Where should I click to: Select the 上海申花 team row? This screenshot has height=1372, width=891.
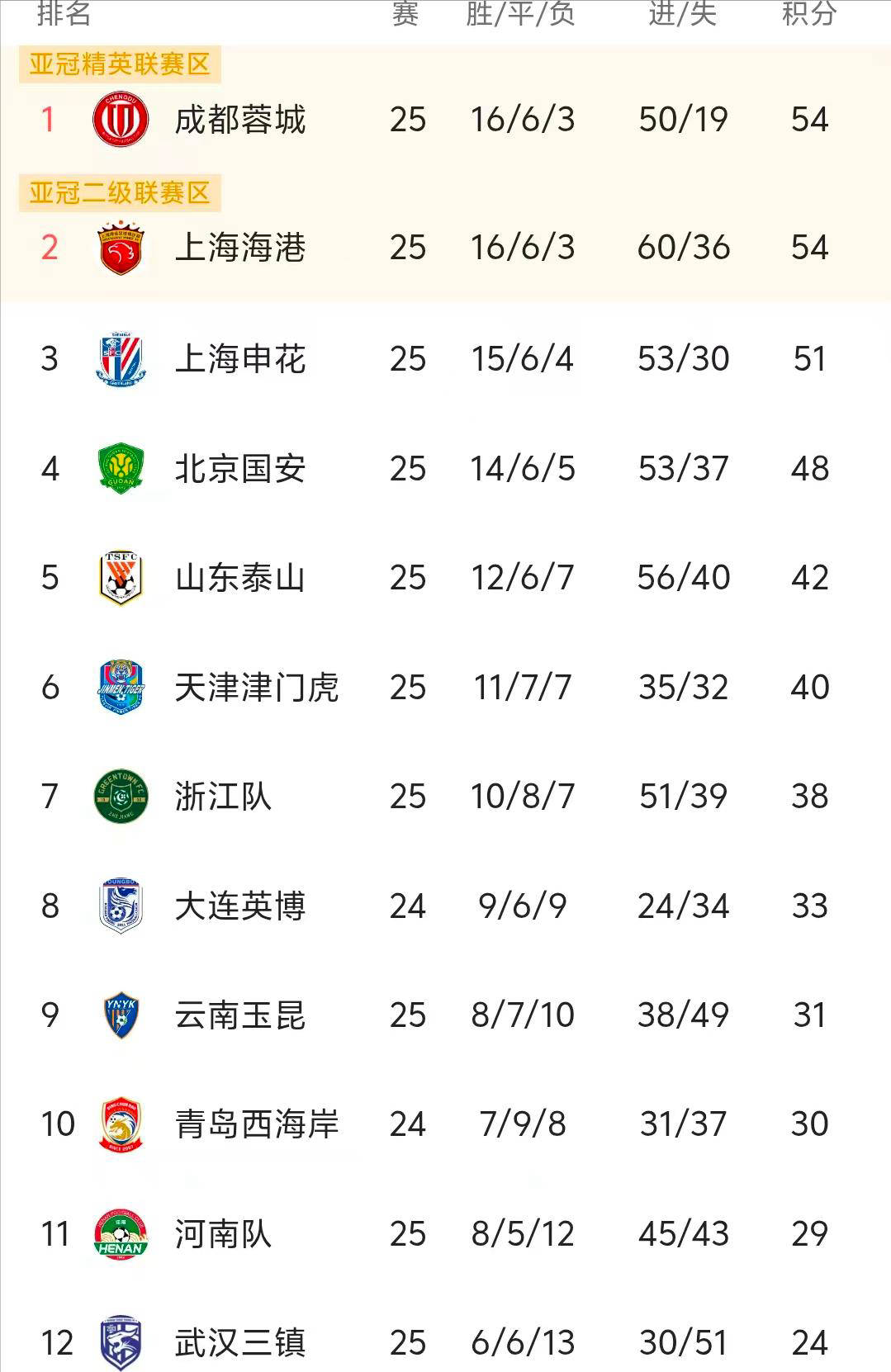(x=240, y=359)
